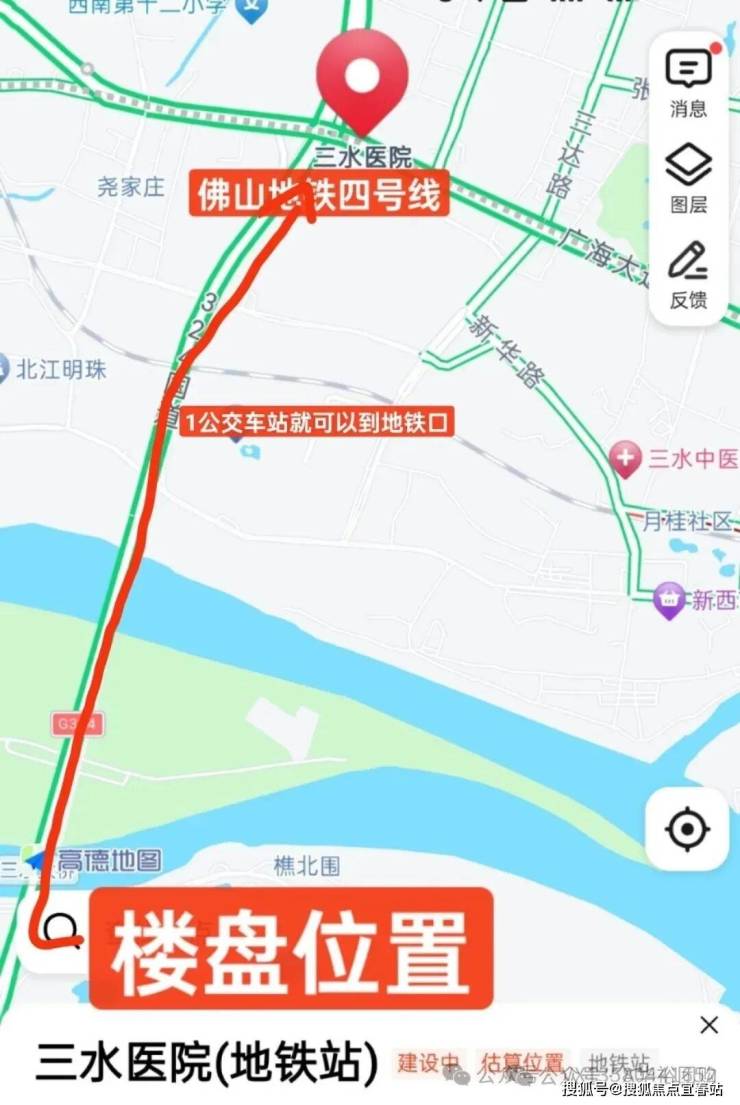The height and width of the screenshot is (1105, 740).
Task: Recenter the map on my location
Action: click(x=687, y=829)
